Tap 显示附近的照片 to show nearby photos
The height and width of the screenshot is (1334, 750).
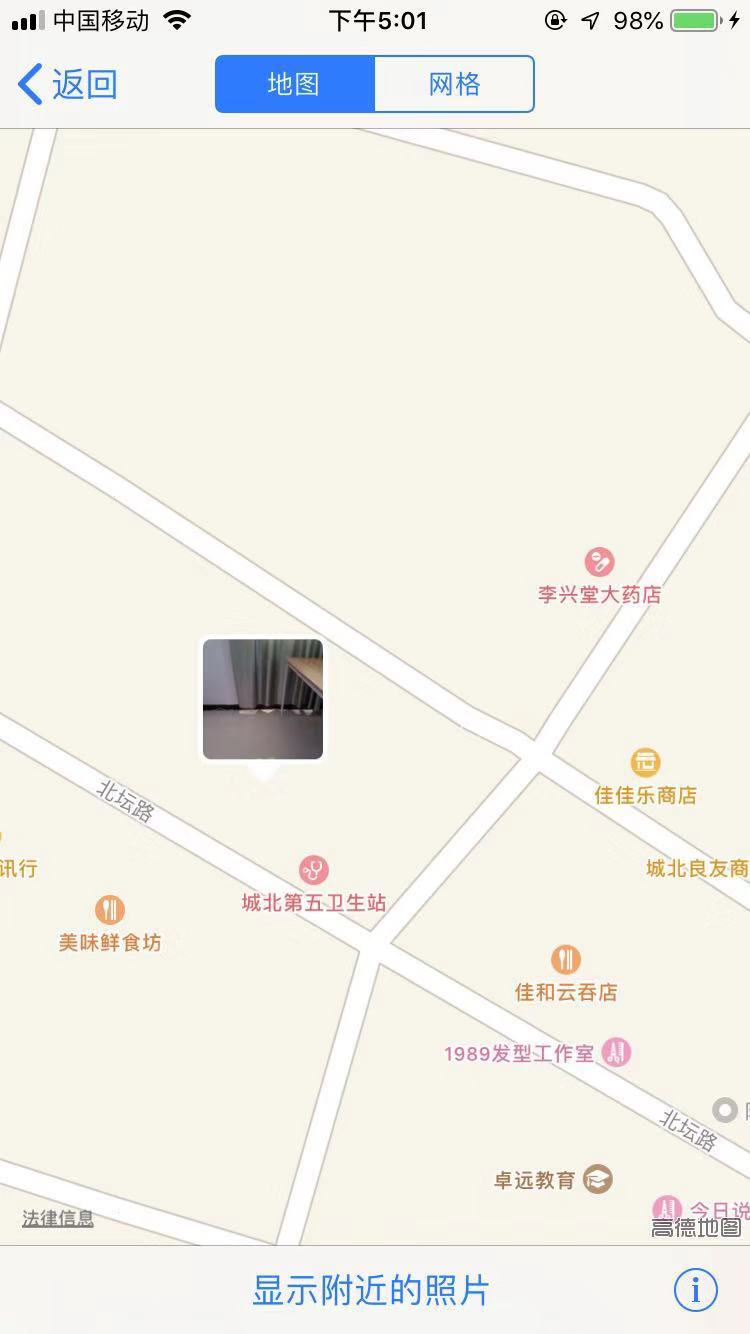(x=374, y=1290)
